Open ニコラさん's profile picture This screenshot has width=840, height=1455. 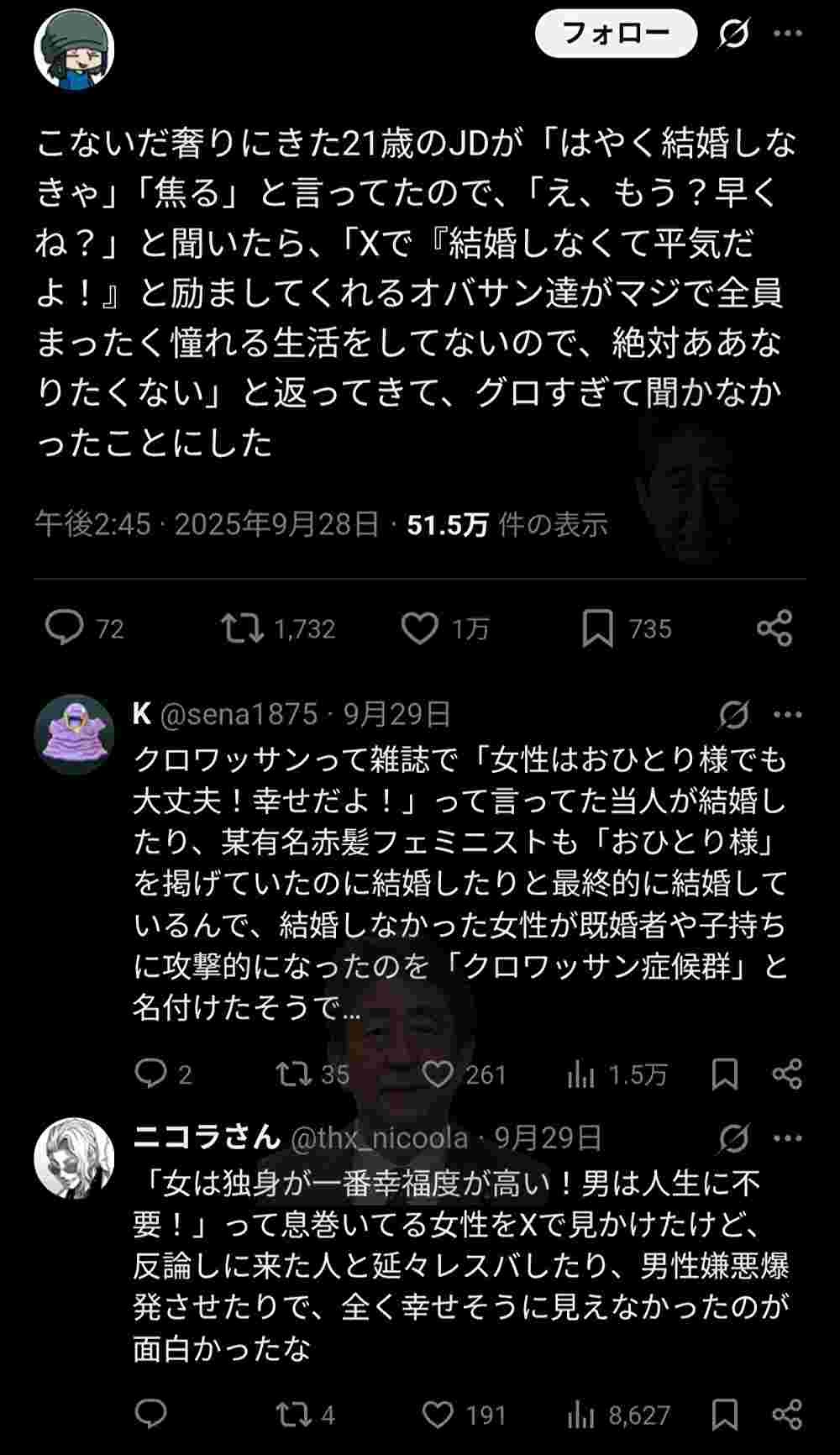[x=74, y=1158]
